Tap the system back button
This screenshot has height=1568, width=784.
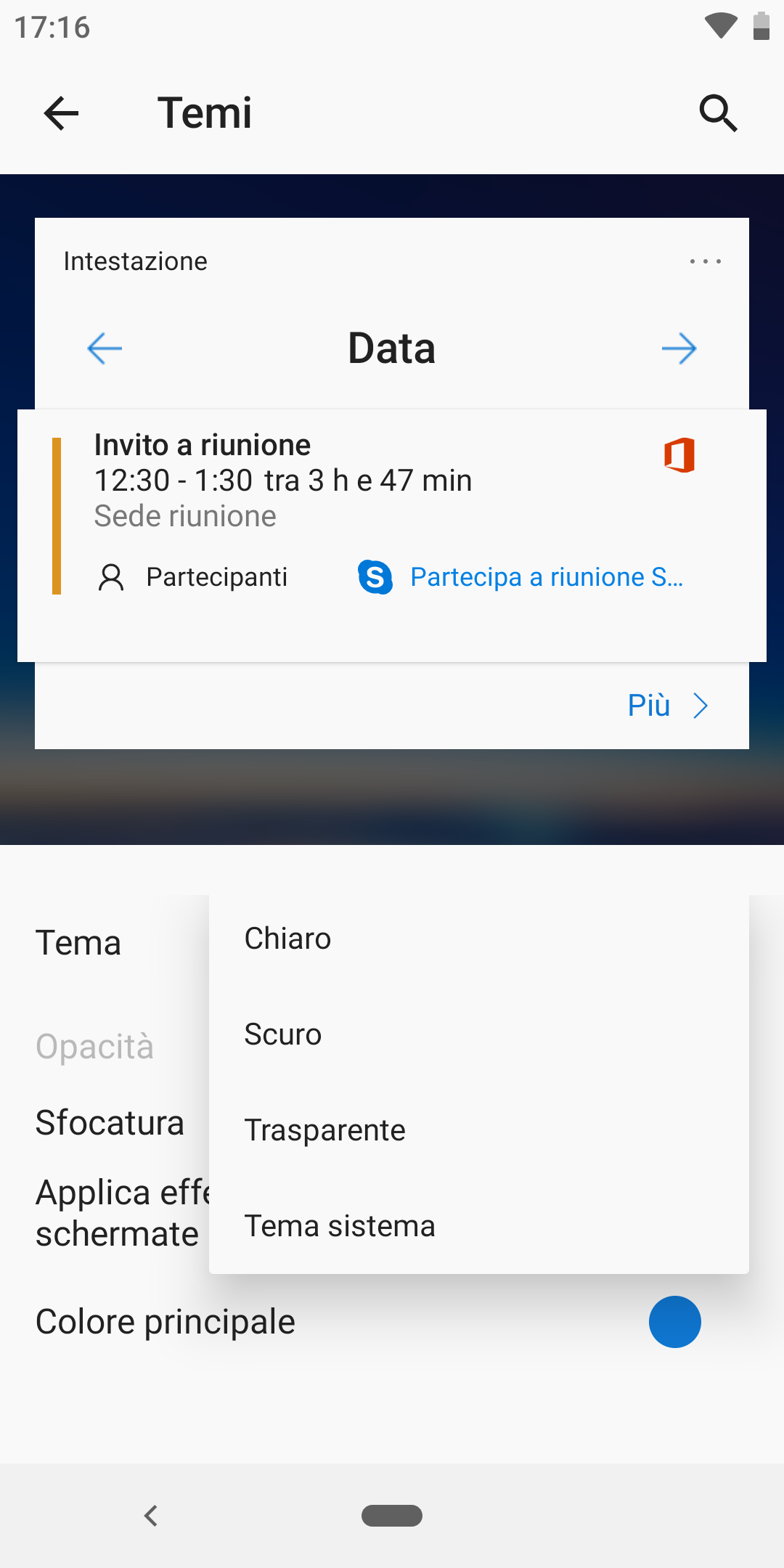tap(151, 1516)
